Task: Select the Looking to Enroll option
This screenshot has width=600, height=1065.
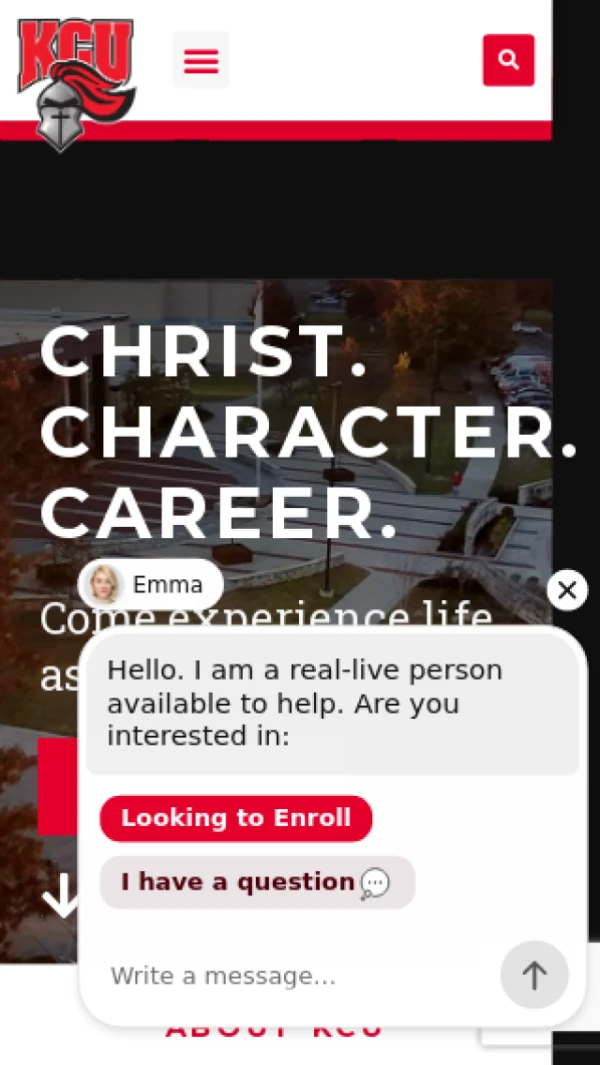Action: coord(236,818)
